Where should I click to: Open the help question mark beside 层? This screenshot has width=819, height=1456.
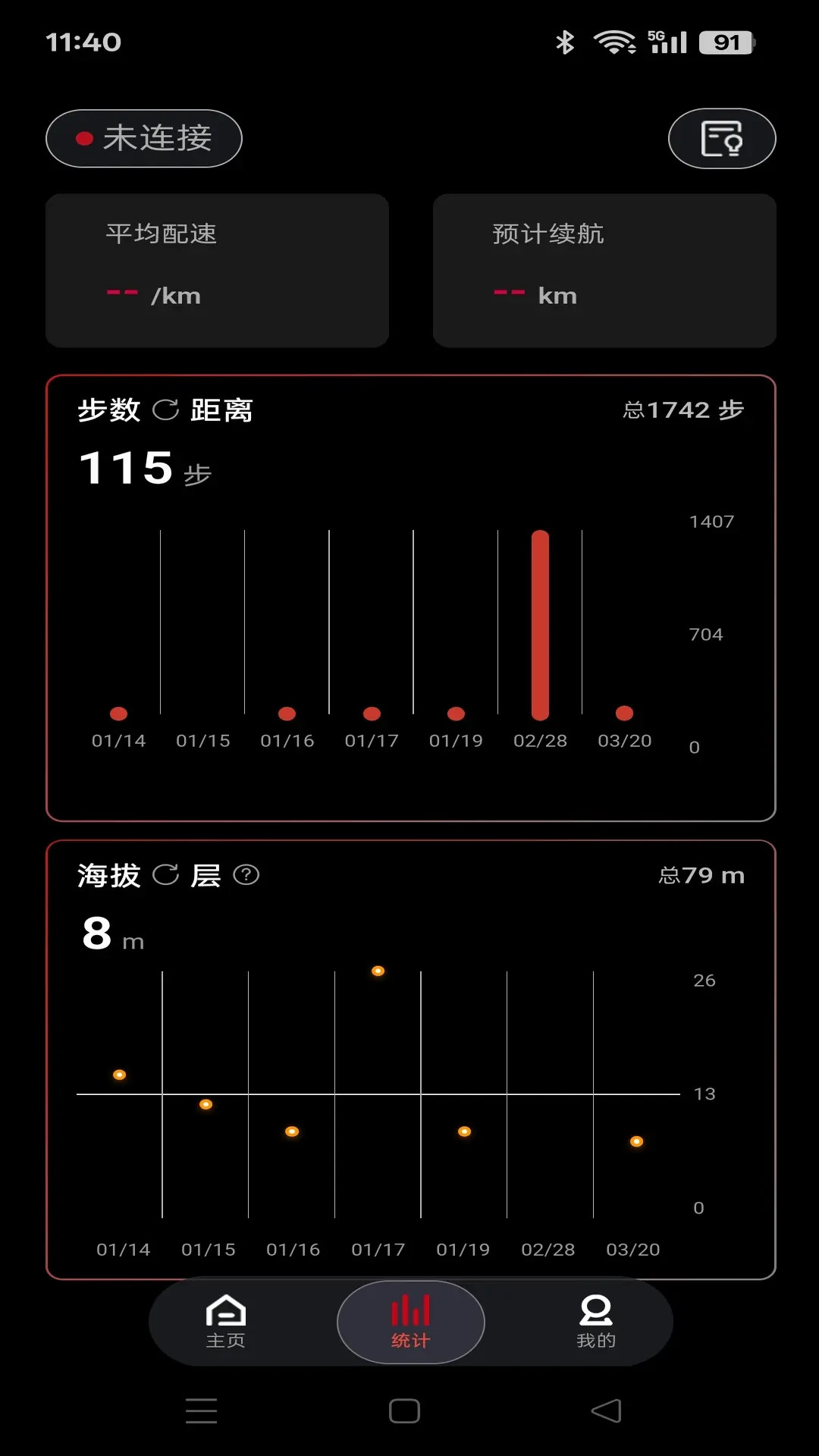(246, 874)
